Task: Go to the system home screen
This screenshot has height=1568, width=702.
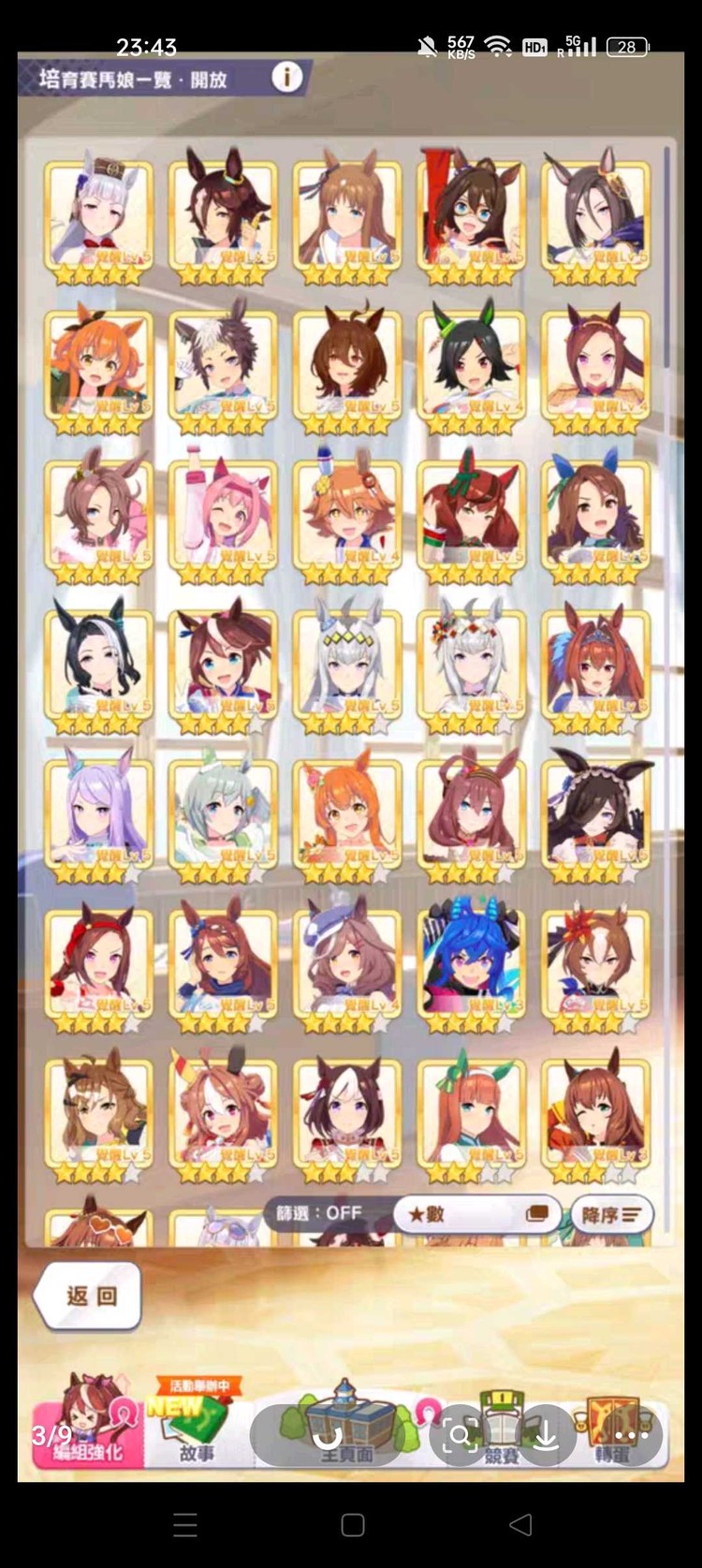Action: [353, 1524]
